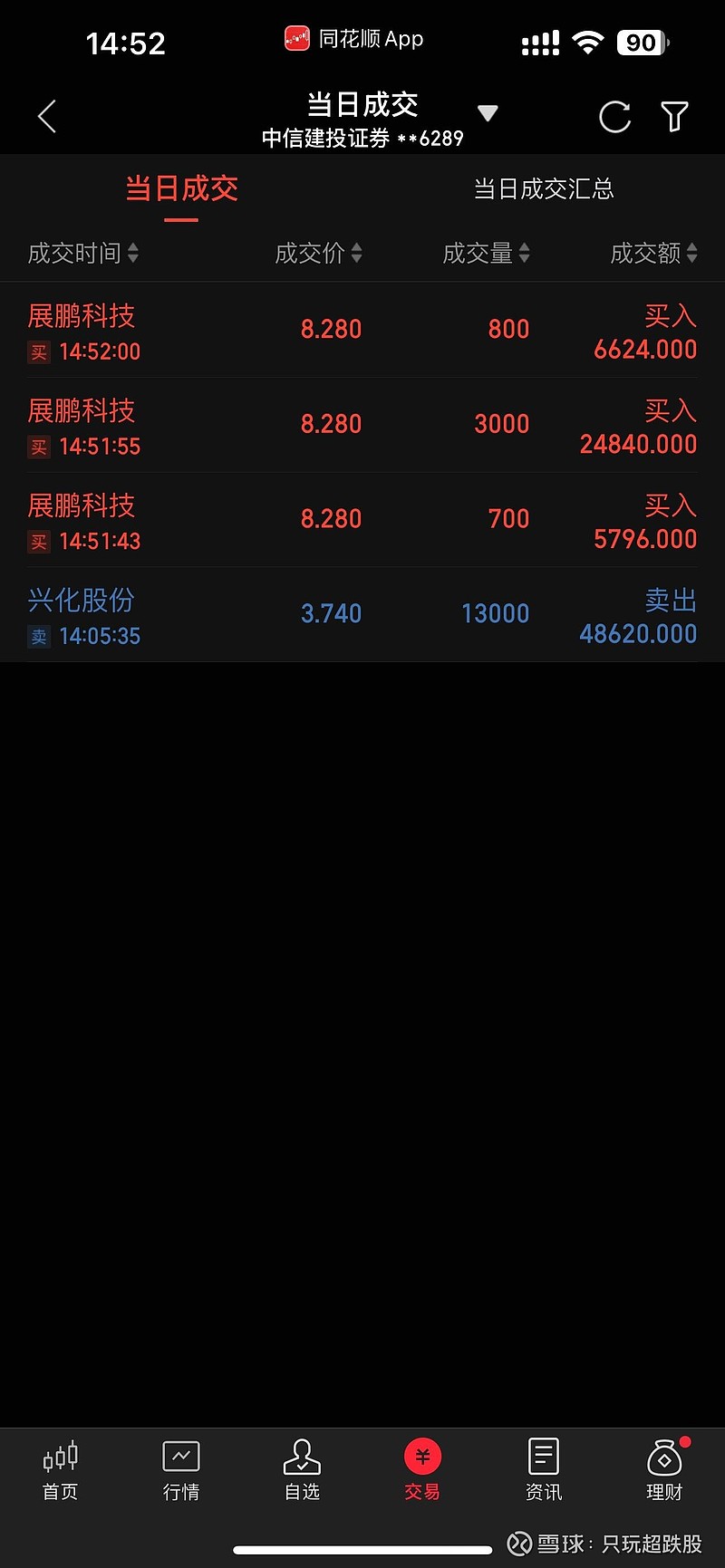Open 展鹏科技 trade at 14:52:00
The image size is (725, 1568).
[362, 330]
